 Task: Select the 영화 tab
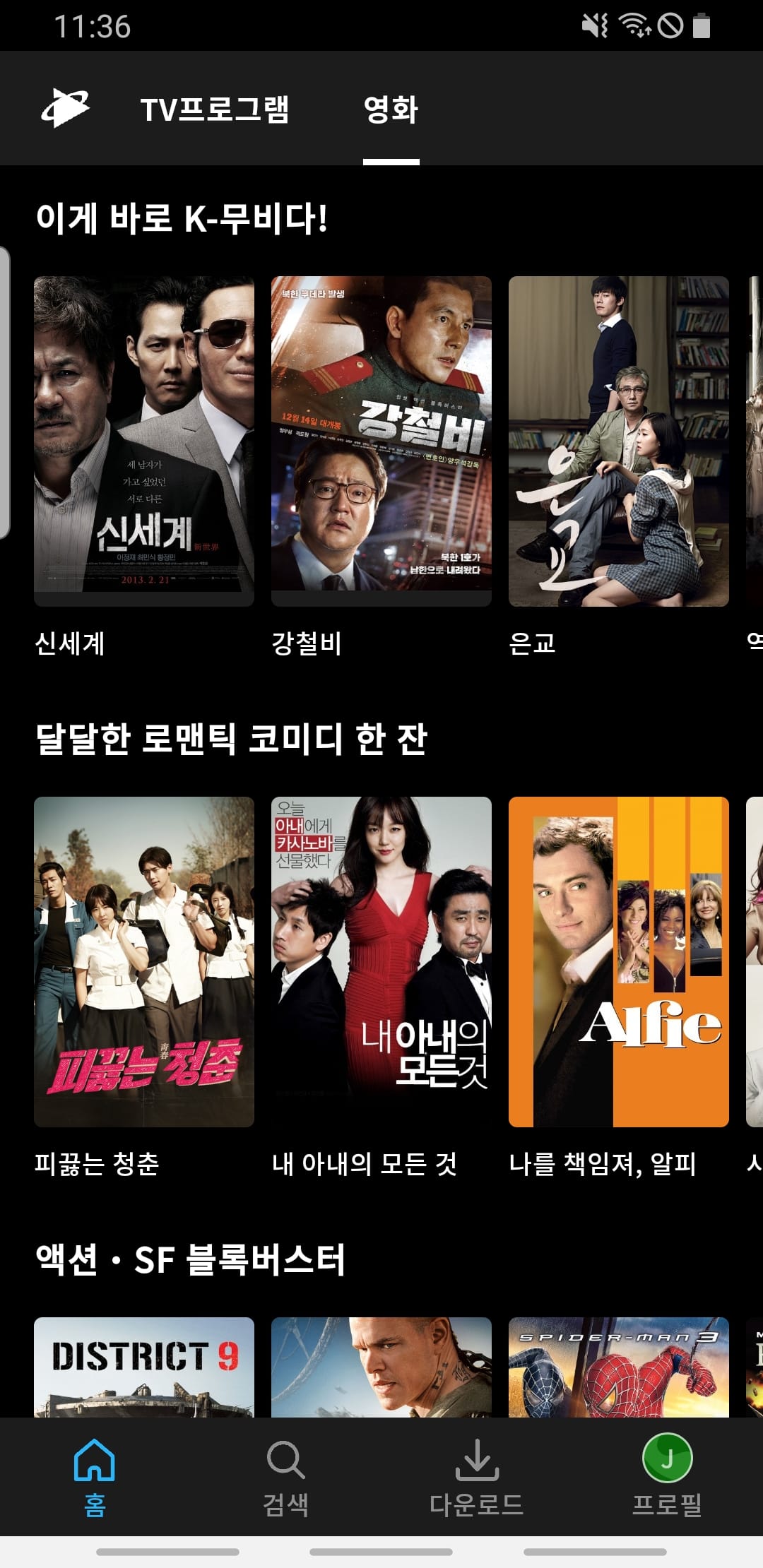pyautogui.click(x=391, y=109)
